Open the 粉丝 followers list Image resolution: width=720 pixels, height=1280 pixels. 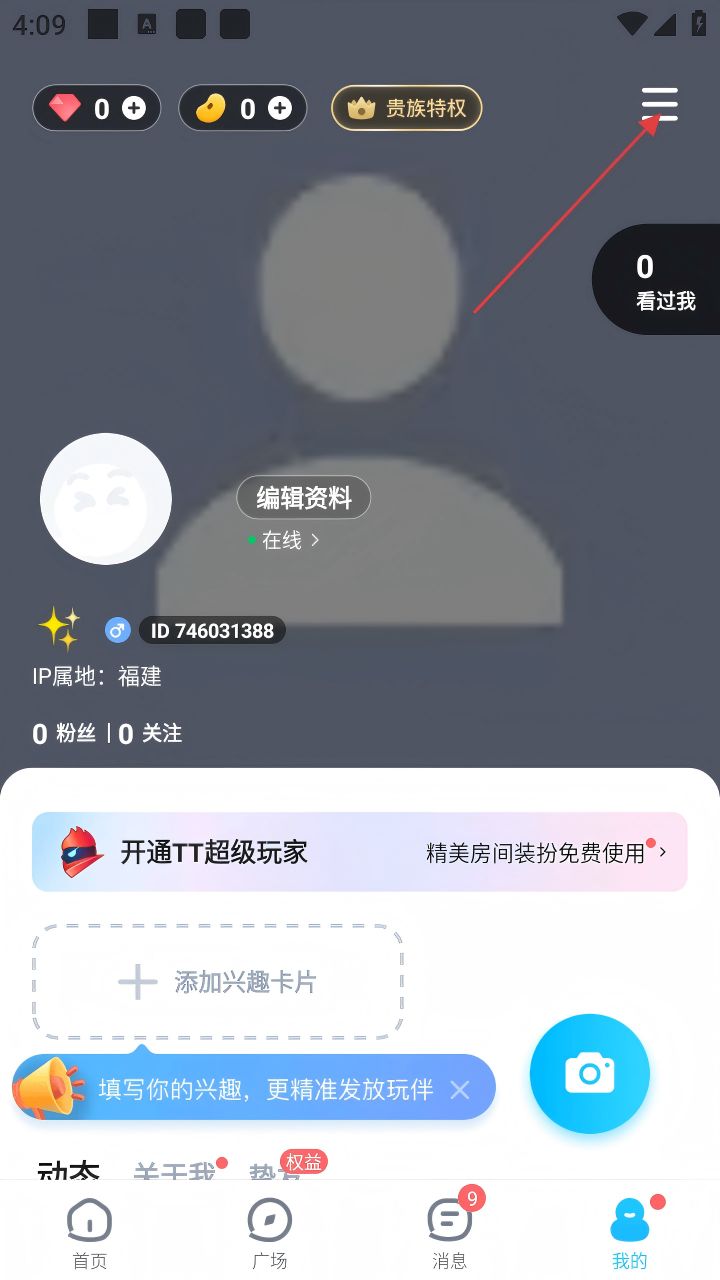tap(65, 734)
